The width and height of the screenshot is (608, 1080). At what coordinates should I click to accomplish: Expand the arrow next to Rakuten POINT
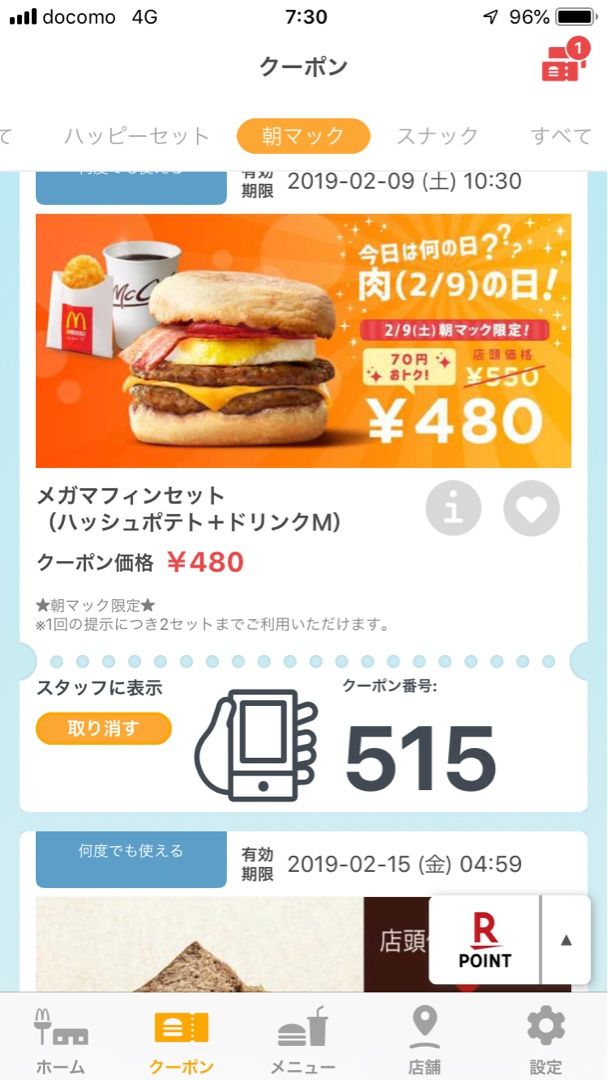pyautogui.click(x=566, y=940)
